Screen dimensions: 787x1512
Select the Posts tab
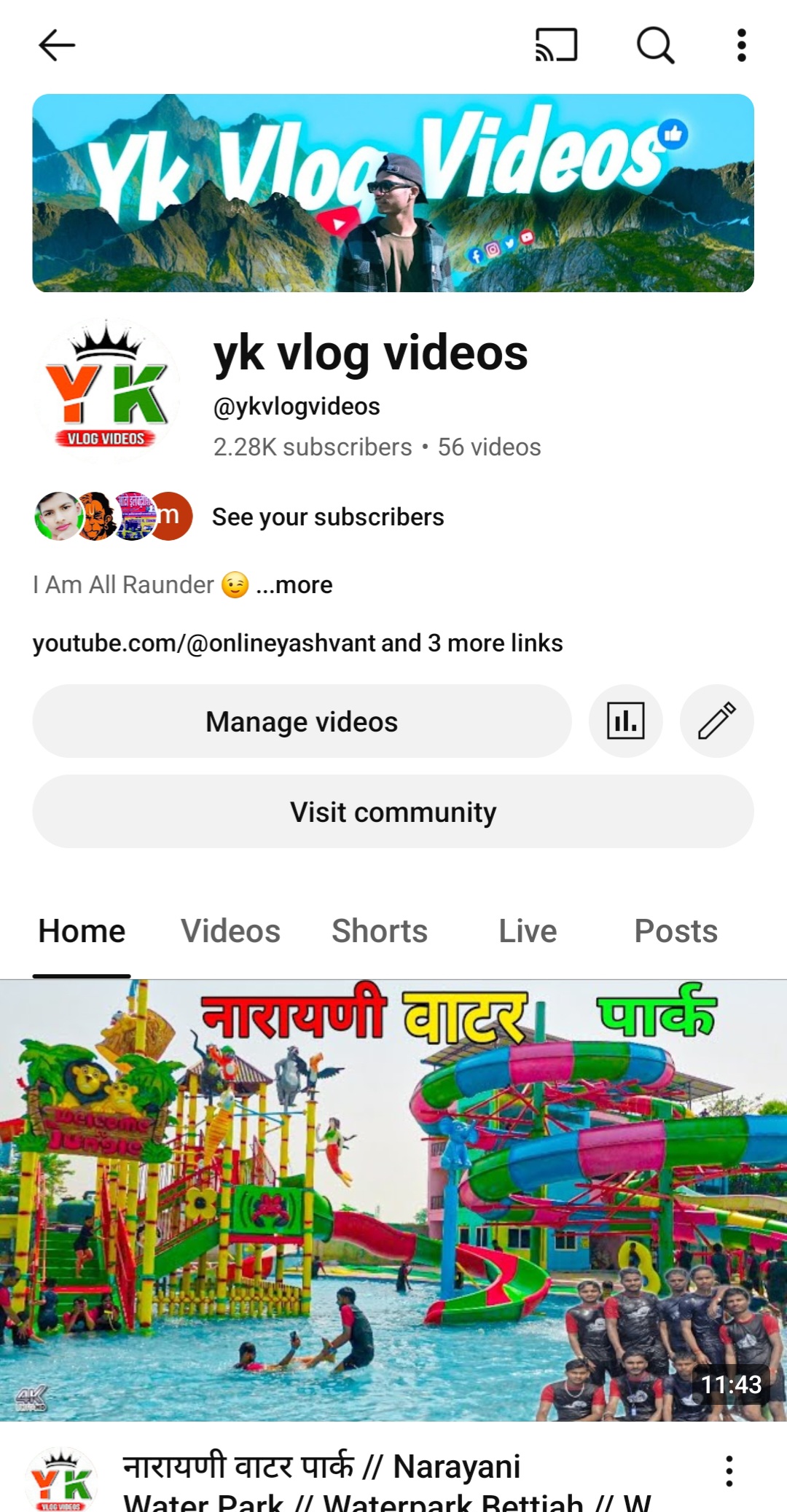pyautogui.click(x=676, y=931)
